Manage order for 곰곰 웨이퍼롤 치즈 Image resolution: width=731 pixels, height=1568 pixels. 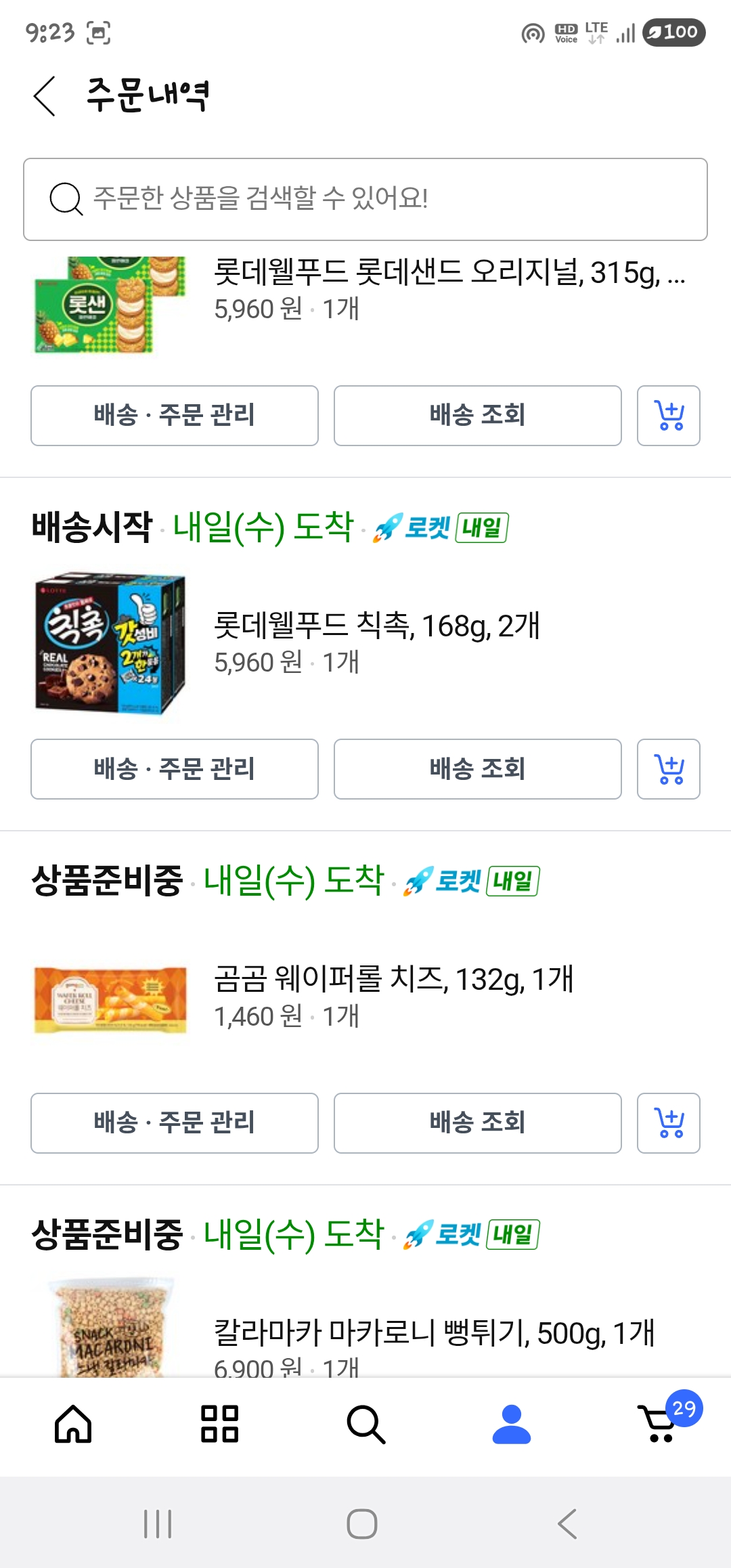[x=175, y=1123]
